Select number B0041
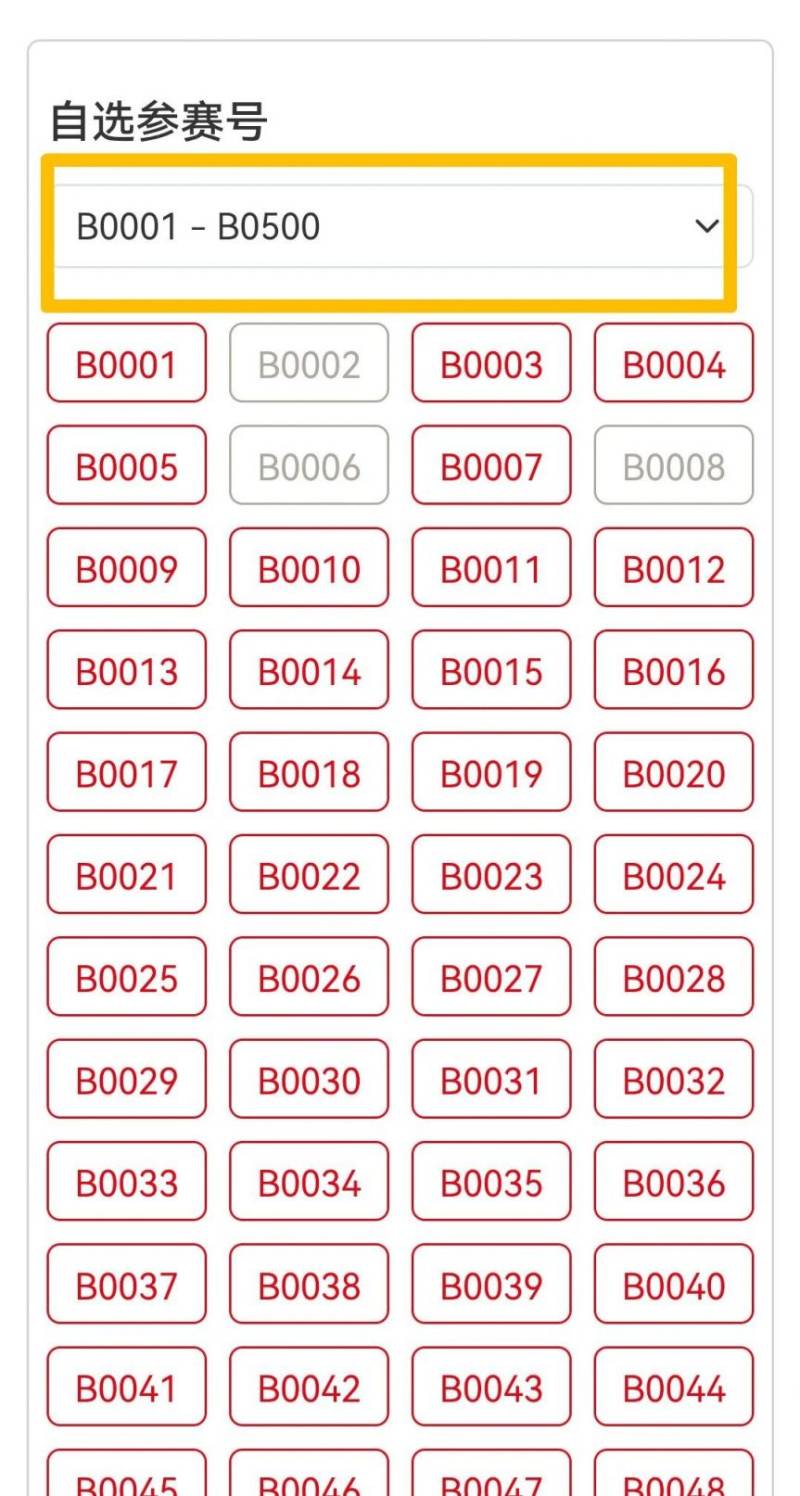 pos(125,1386)
